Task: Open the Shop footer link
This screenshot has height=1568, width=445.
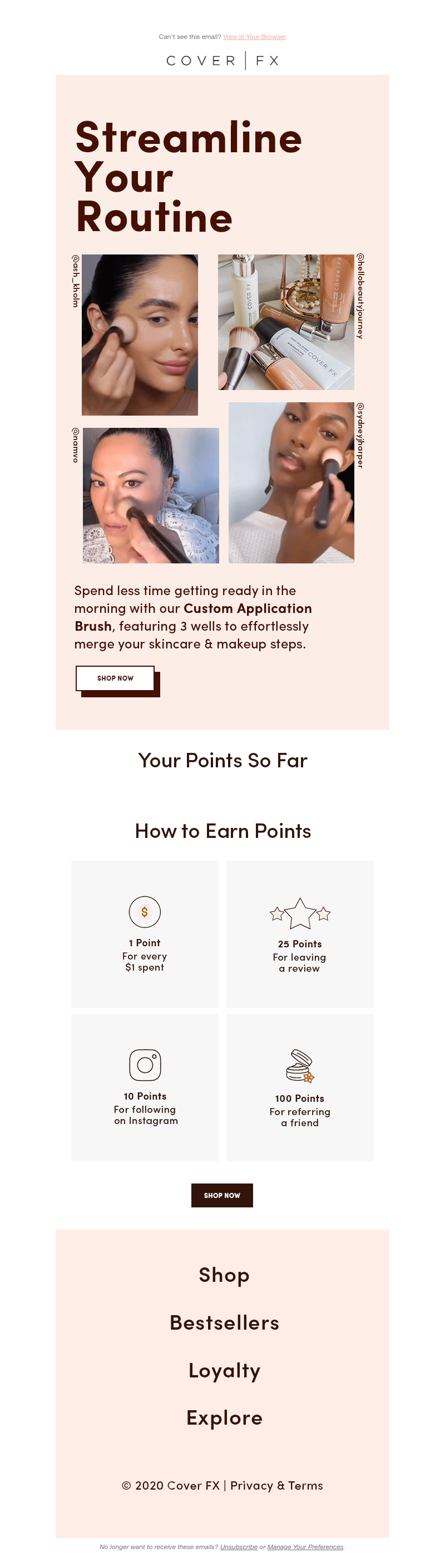Action: coord(224,1275)
